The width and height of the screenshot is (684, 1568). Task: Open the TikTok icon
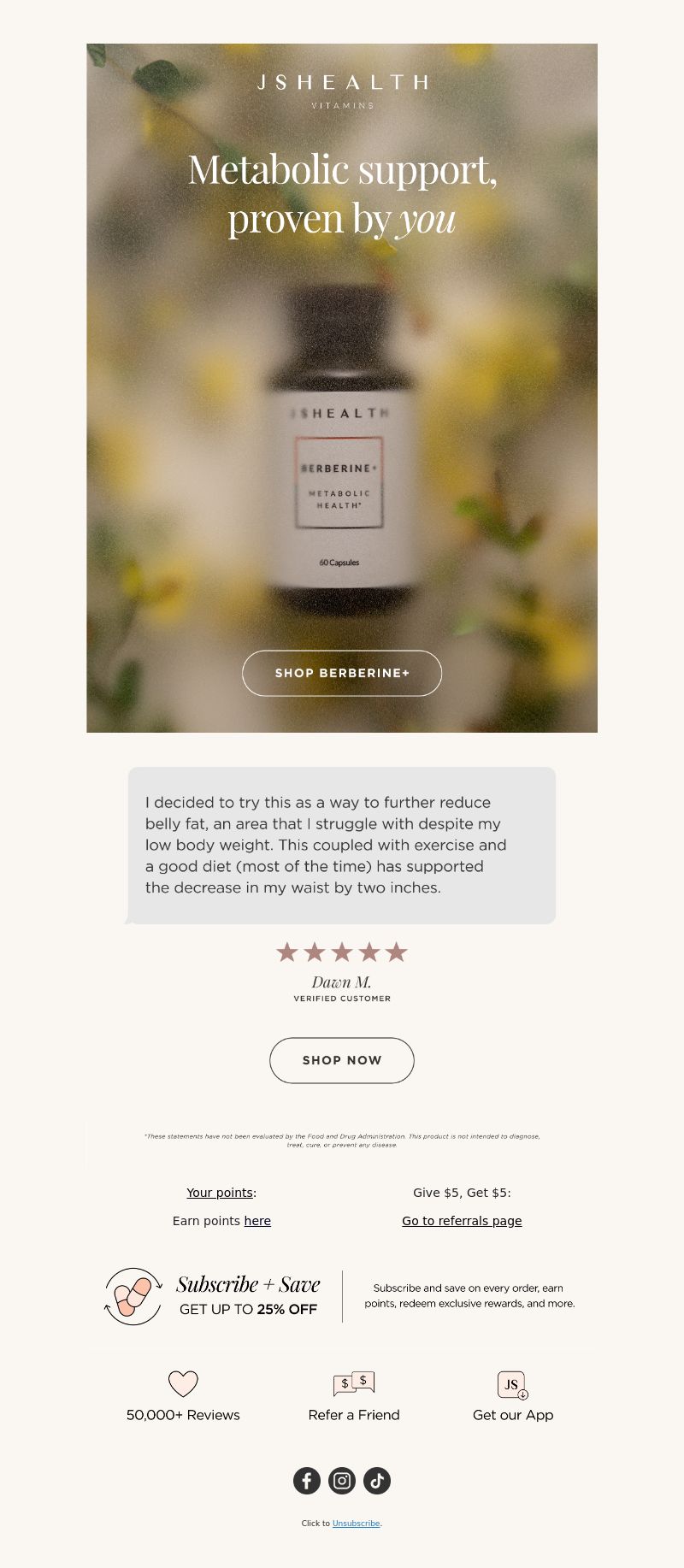377,1480
